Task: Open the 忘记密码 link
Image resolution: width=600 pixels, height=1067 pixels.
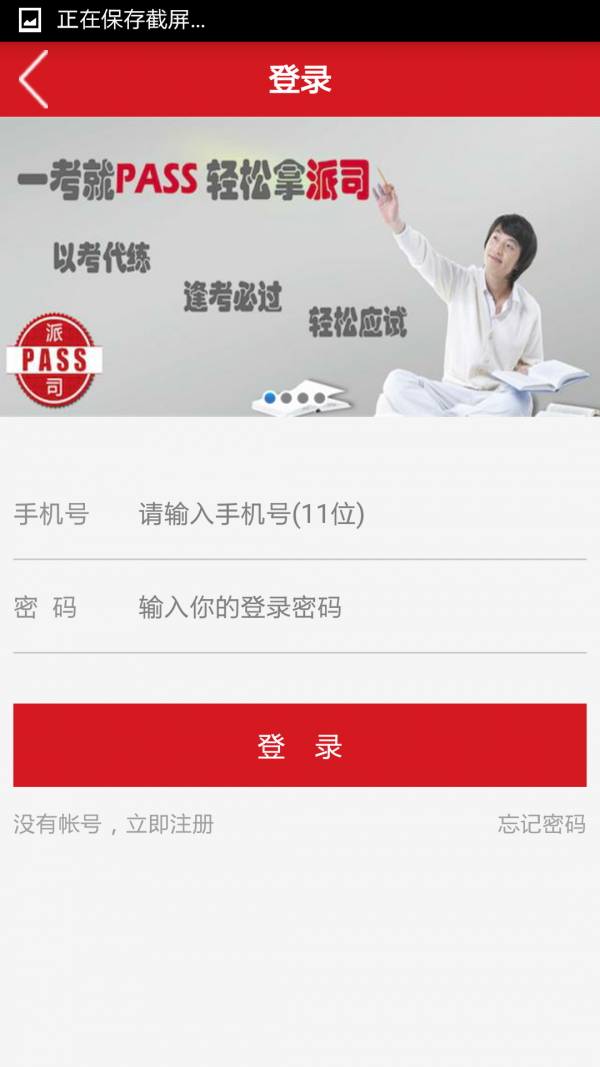Action: coord(541,825)
